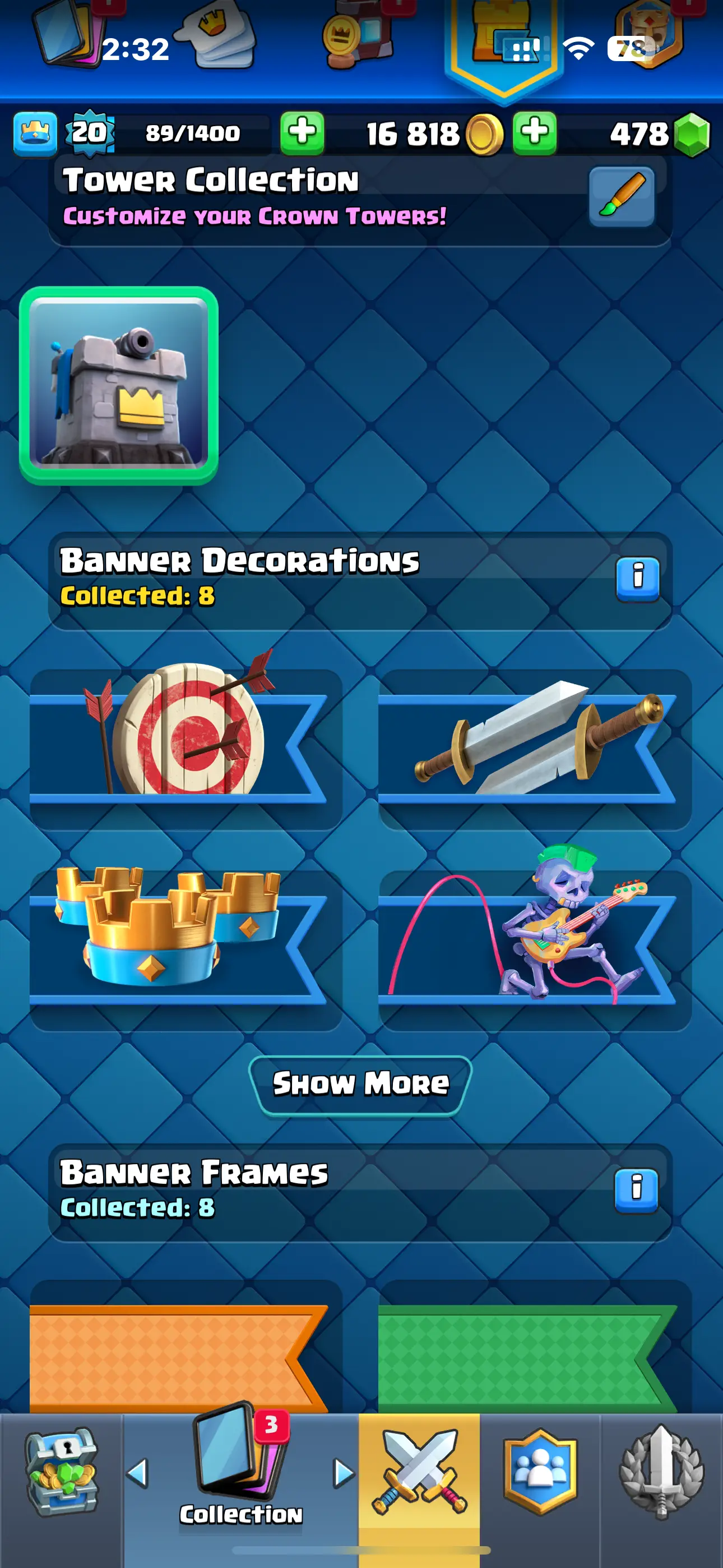
Task: Add more gold with plus button
Action: pos(302,132)
